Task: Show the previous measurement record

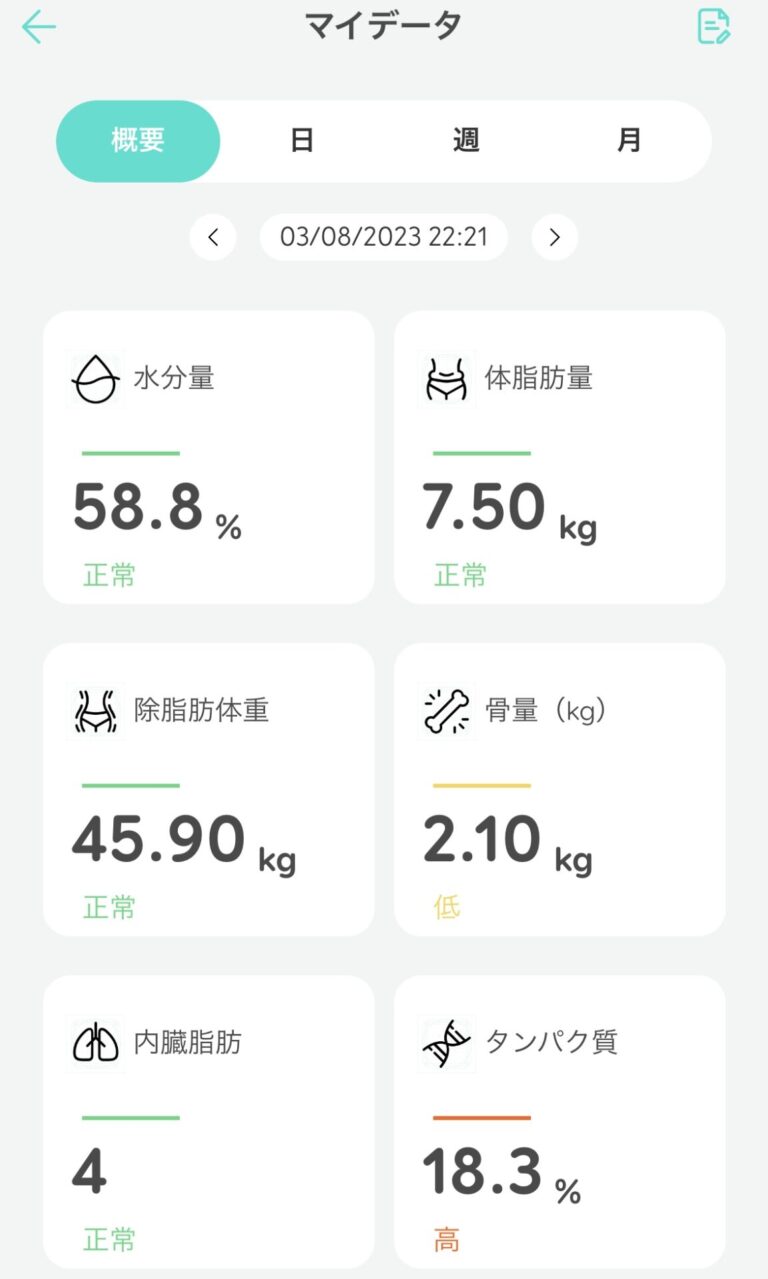Action: coord(213,238)
